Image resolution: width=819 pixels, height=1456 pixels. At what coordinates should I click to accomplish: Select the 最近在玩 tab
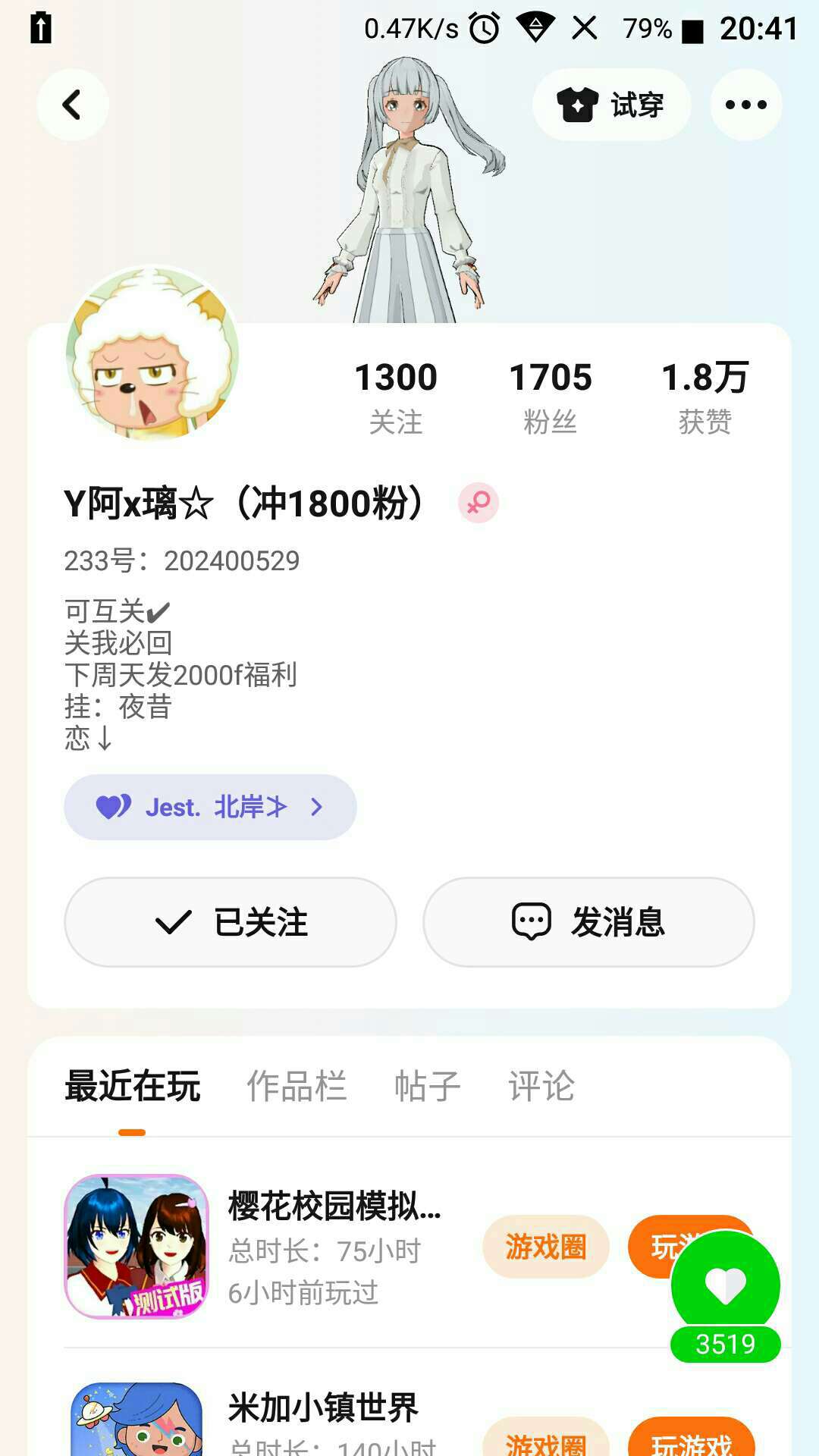click(x=133, y=1086)
